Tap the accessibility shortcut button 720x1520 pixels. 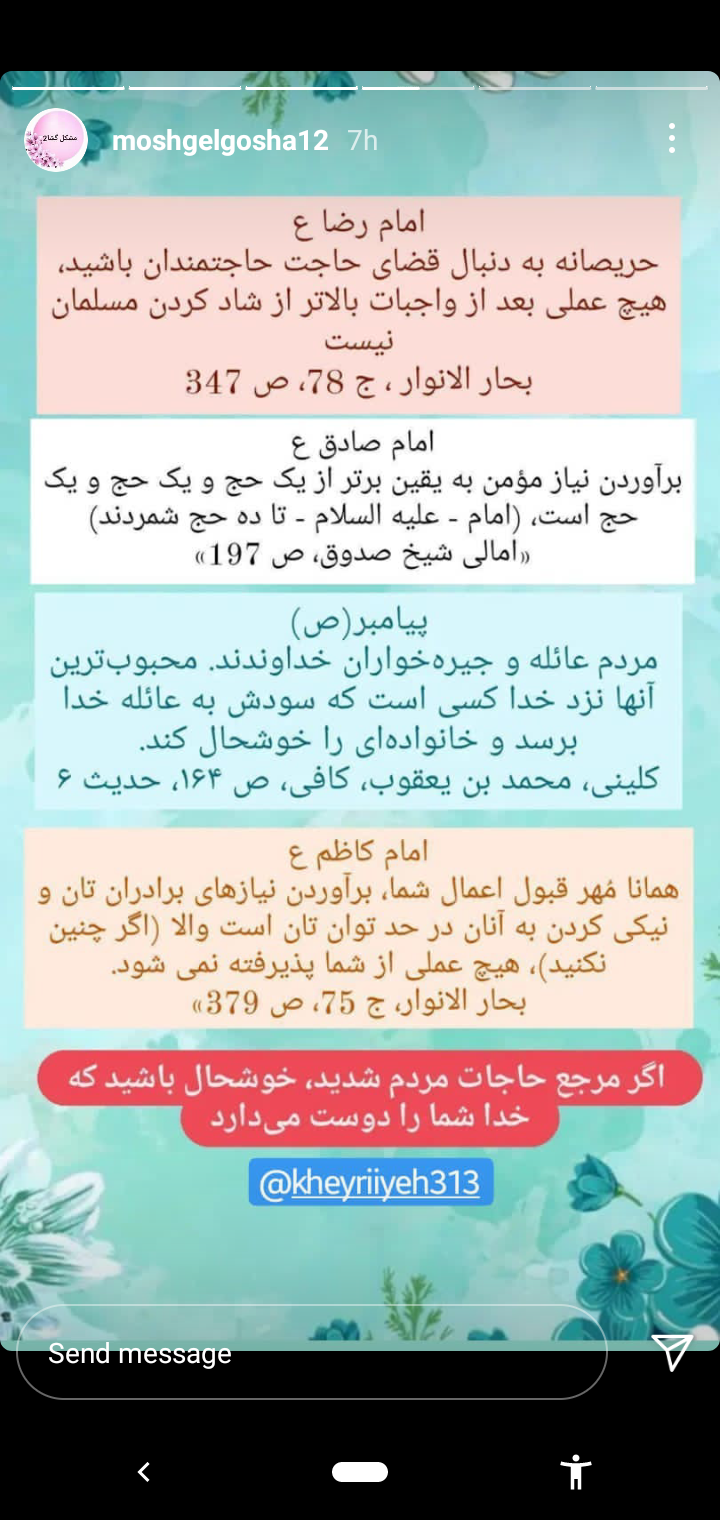575,1471
